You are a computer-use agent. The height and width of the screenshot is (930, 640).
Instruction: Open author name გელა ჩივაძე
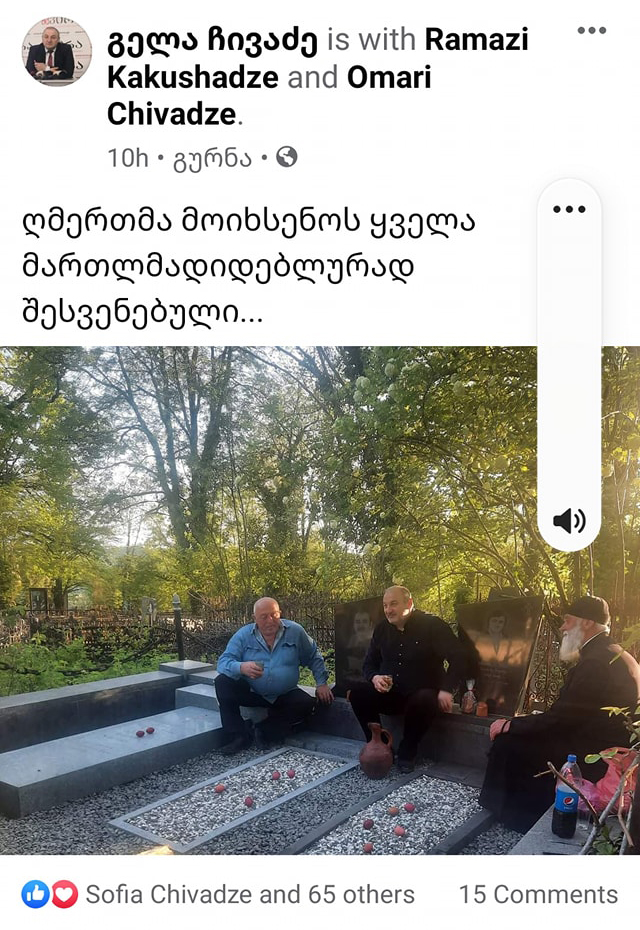click(x=212, y=40)
